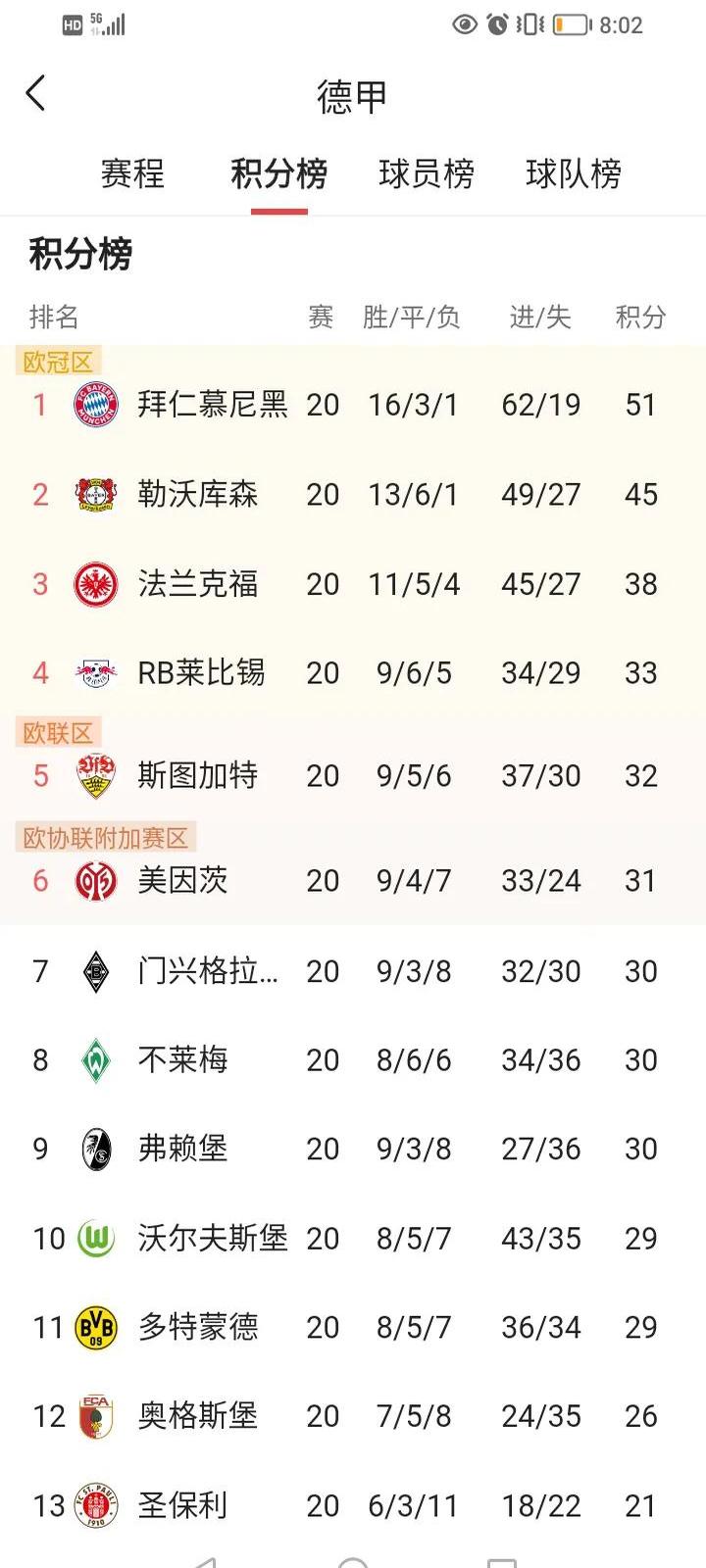706x1568 pixels.
Task: View 不莱梅 team details
Action: click(x=182, y=1060)
